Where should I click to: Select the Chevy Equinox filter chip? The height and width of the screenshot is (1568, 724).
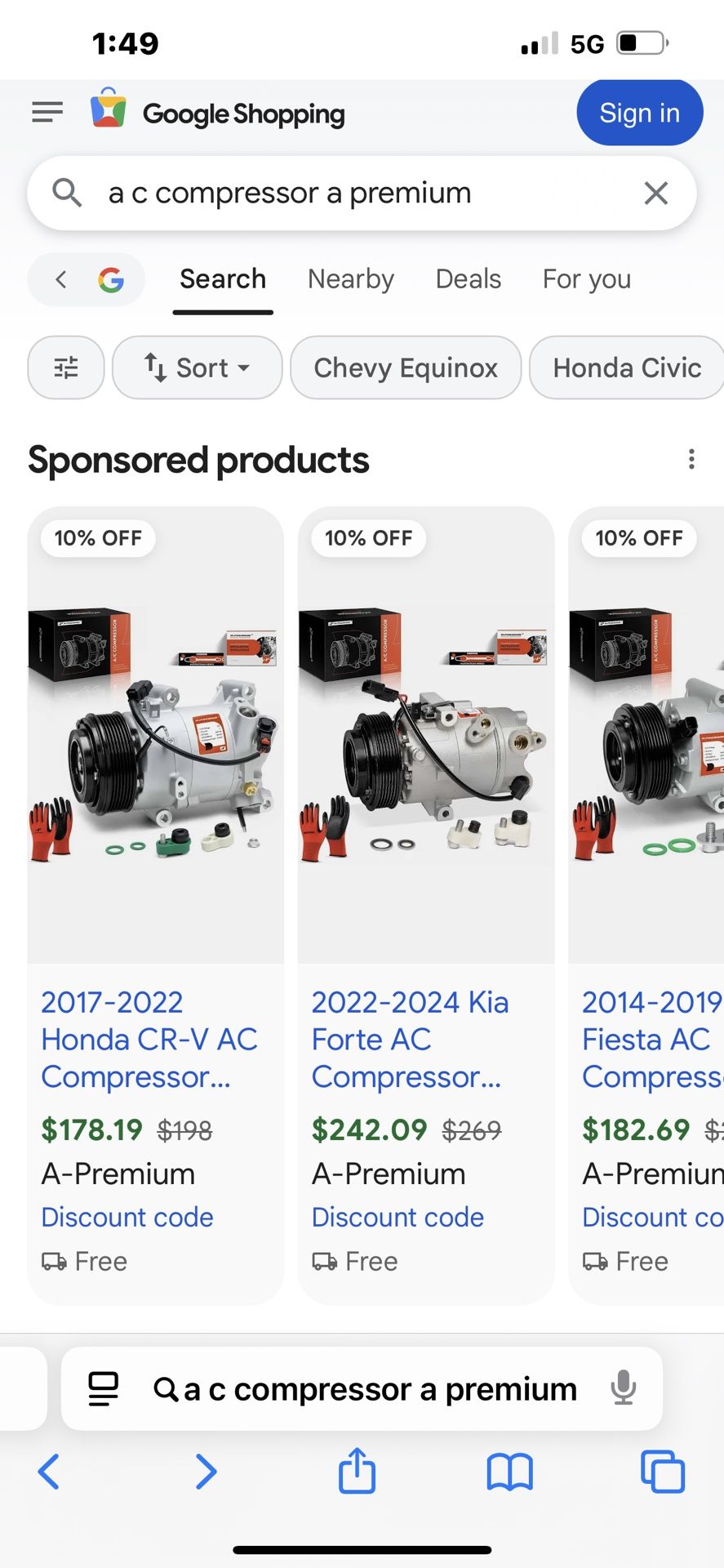405,367
